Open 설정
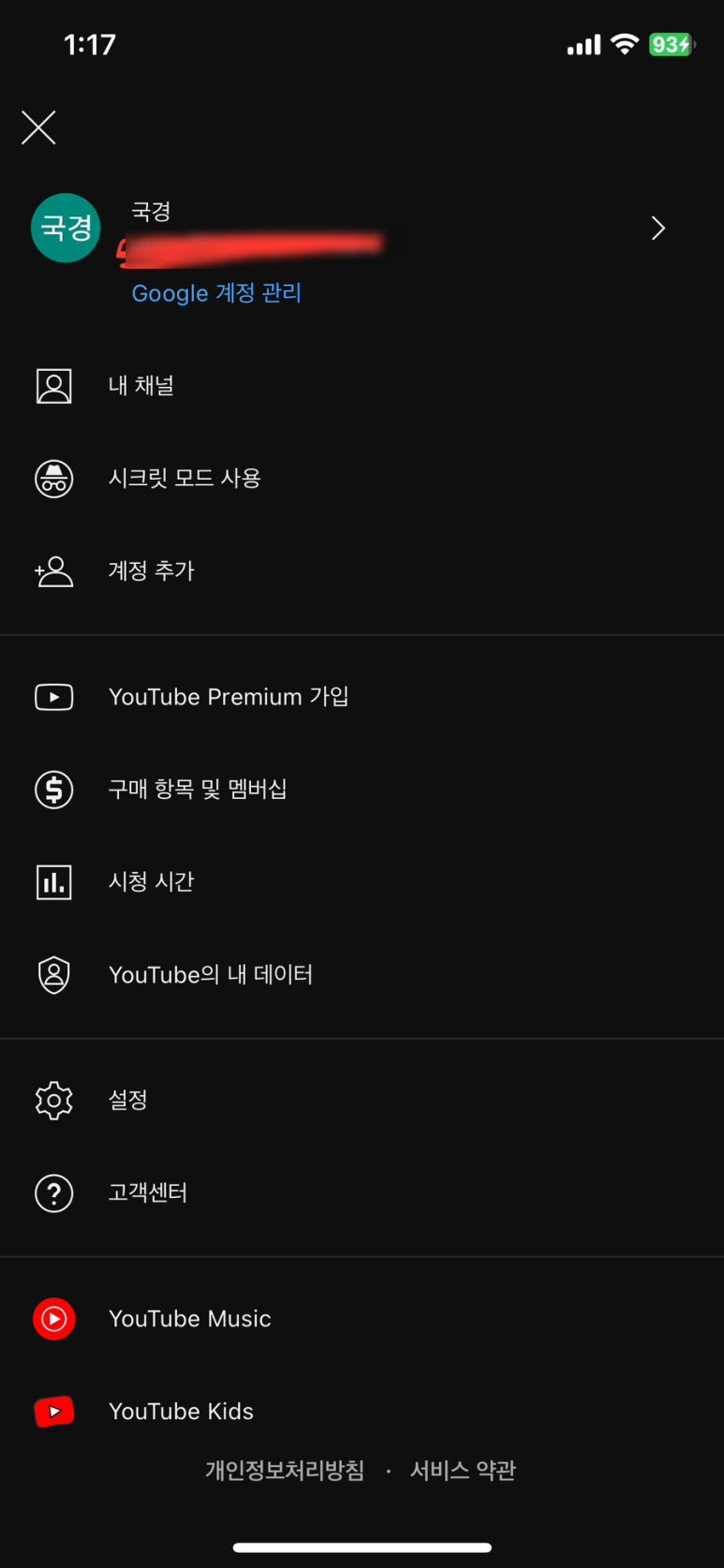The width and height of the screenshot is (724, 1568). coord(362,1100)
